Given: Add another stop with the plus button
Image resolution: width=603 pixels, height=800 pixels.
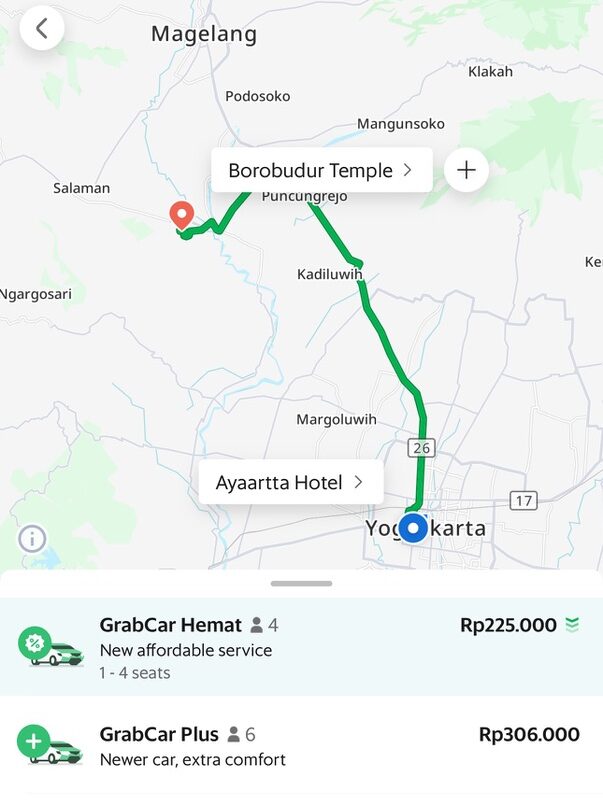Looking at the screenshot, I should pyautogui.click(x=466, y=170).
